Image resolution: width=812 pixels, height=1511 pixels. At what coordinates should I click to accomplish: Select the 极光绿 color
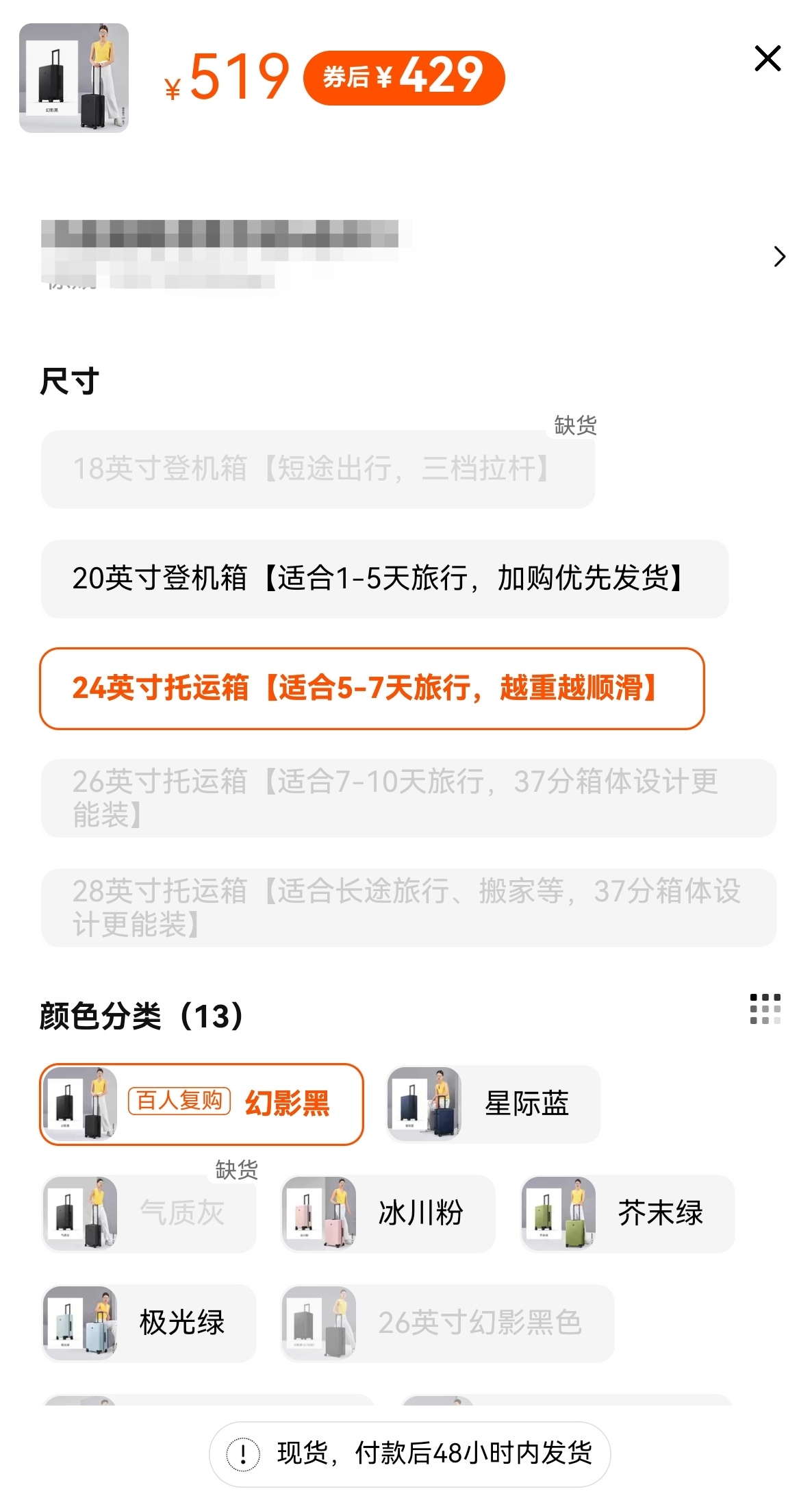coord(149,1323)
